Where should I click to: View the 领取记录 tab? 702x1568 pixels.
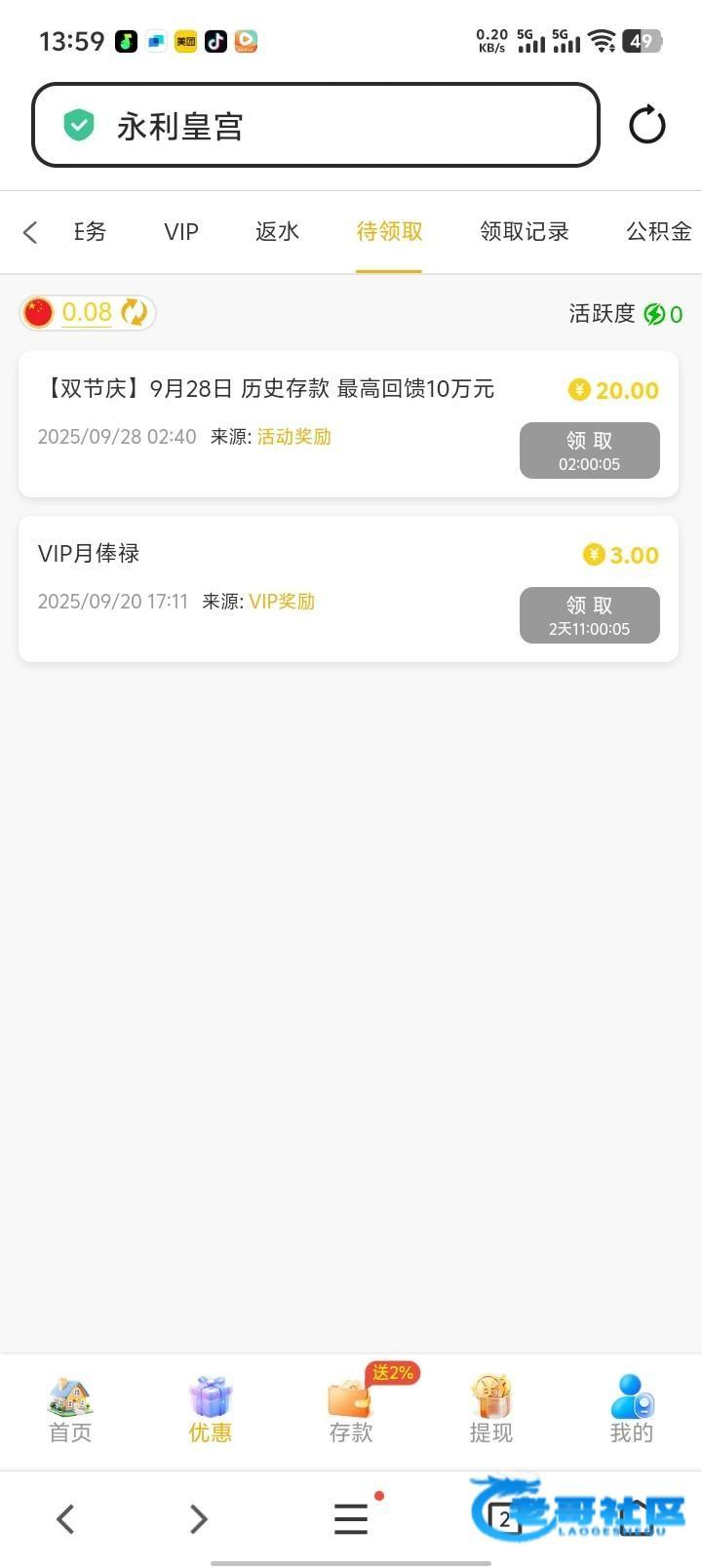pyautogui.click(x=524, y=232)
